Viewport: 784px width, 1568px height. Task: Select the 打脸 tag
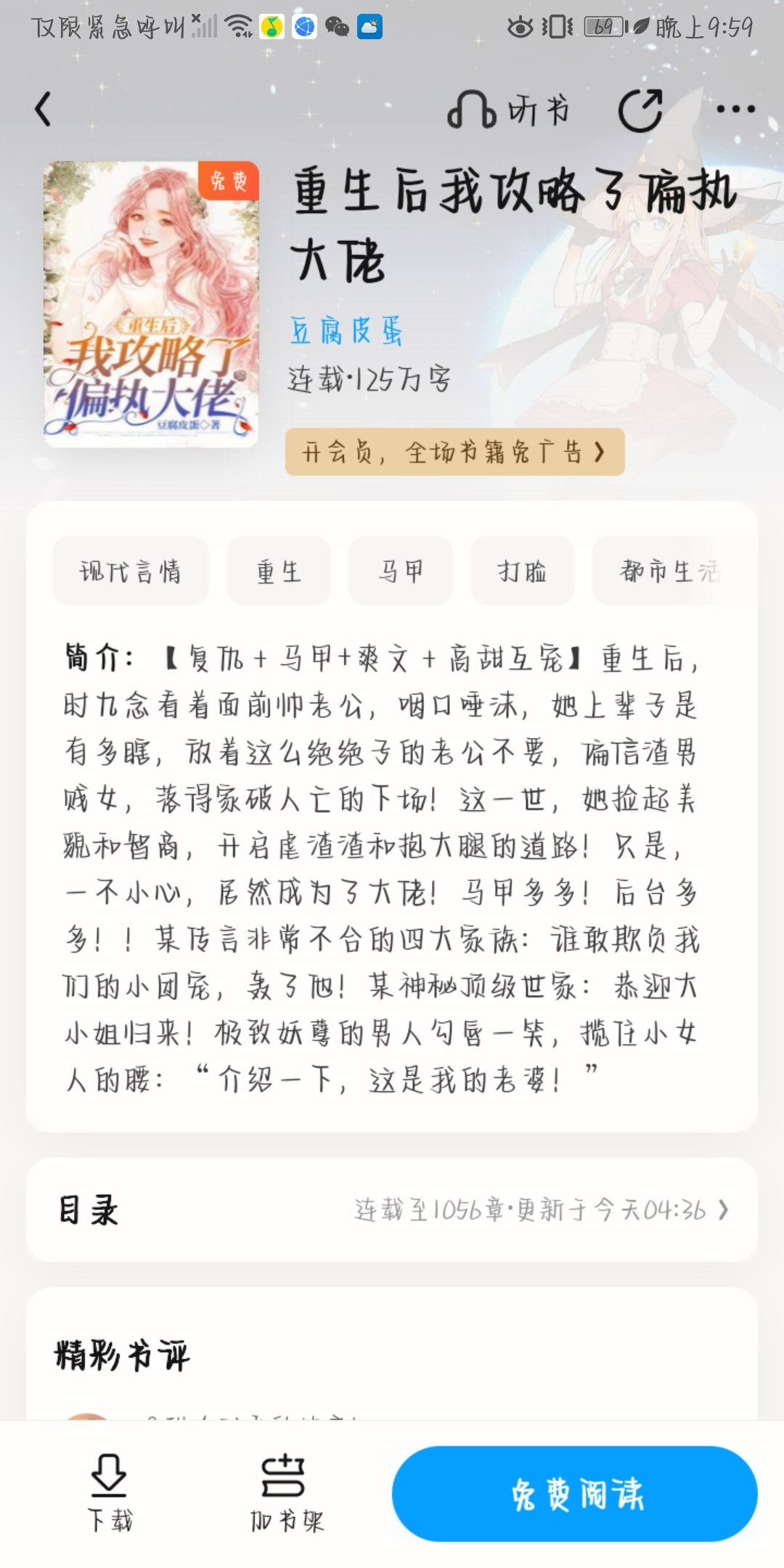(523, 571)
